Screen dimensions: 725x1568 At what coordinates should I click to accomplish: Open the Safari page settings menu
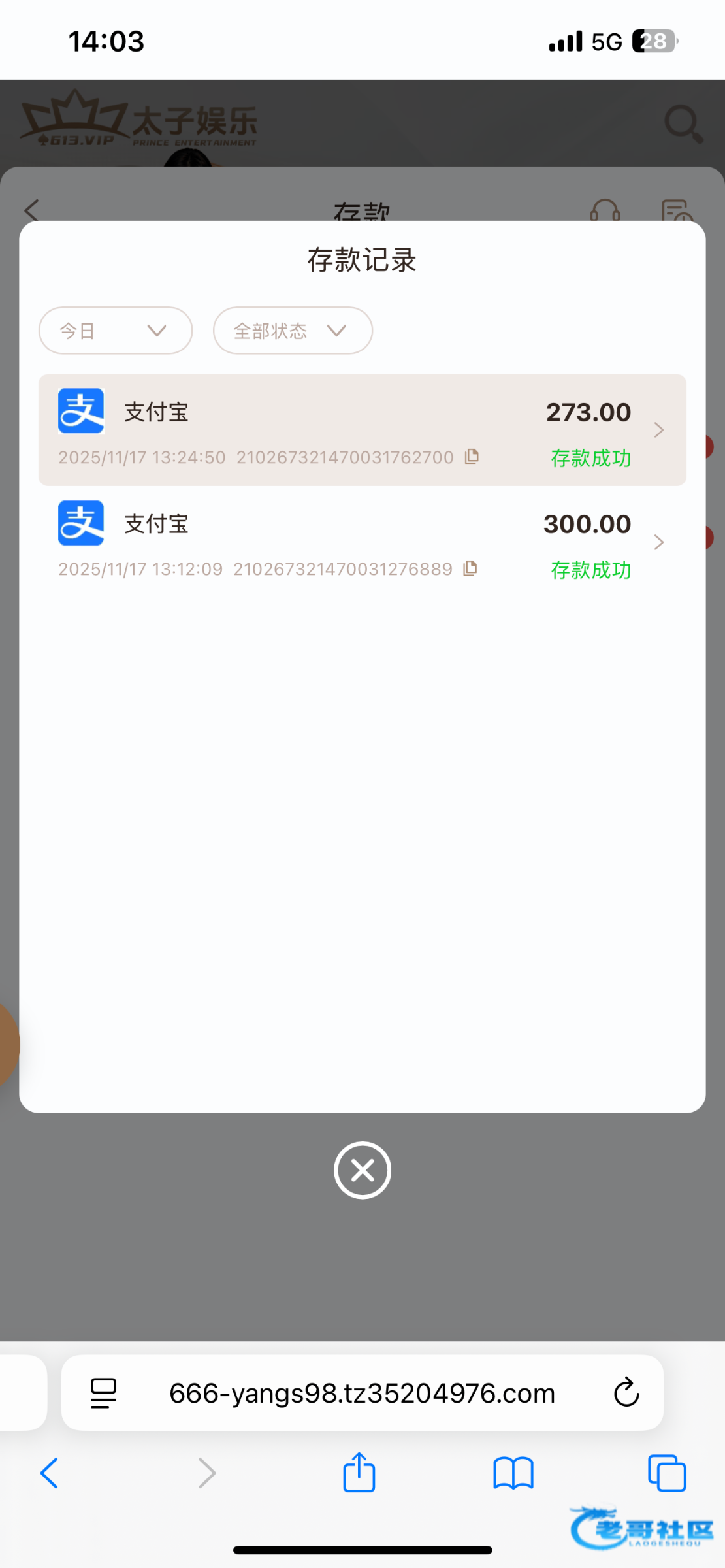[x=103, y=1392]
